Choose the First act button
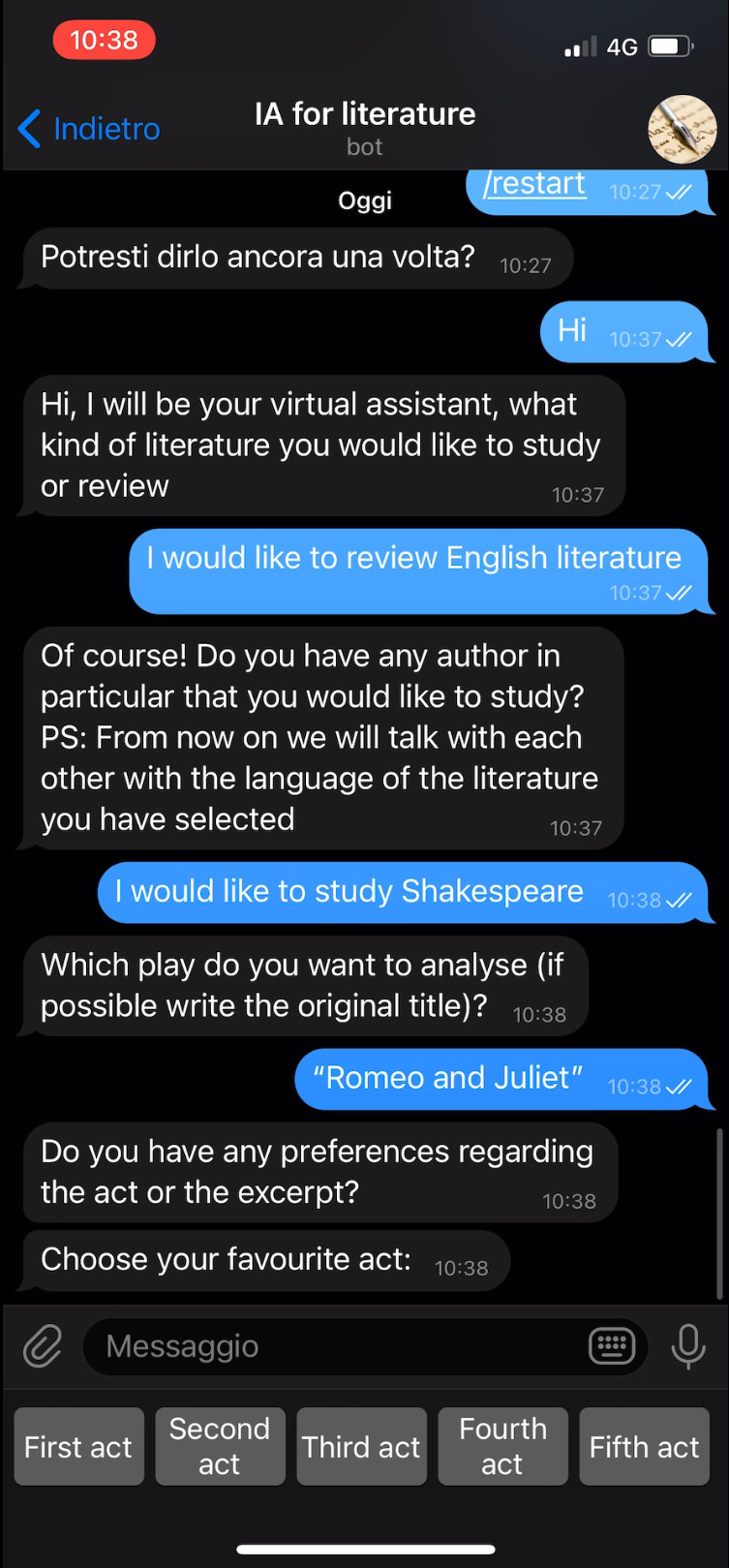The image size is (729, 1568). (78, 1447)
